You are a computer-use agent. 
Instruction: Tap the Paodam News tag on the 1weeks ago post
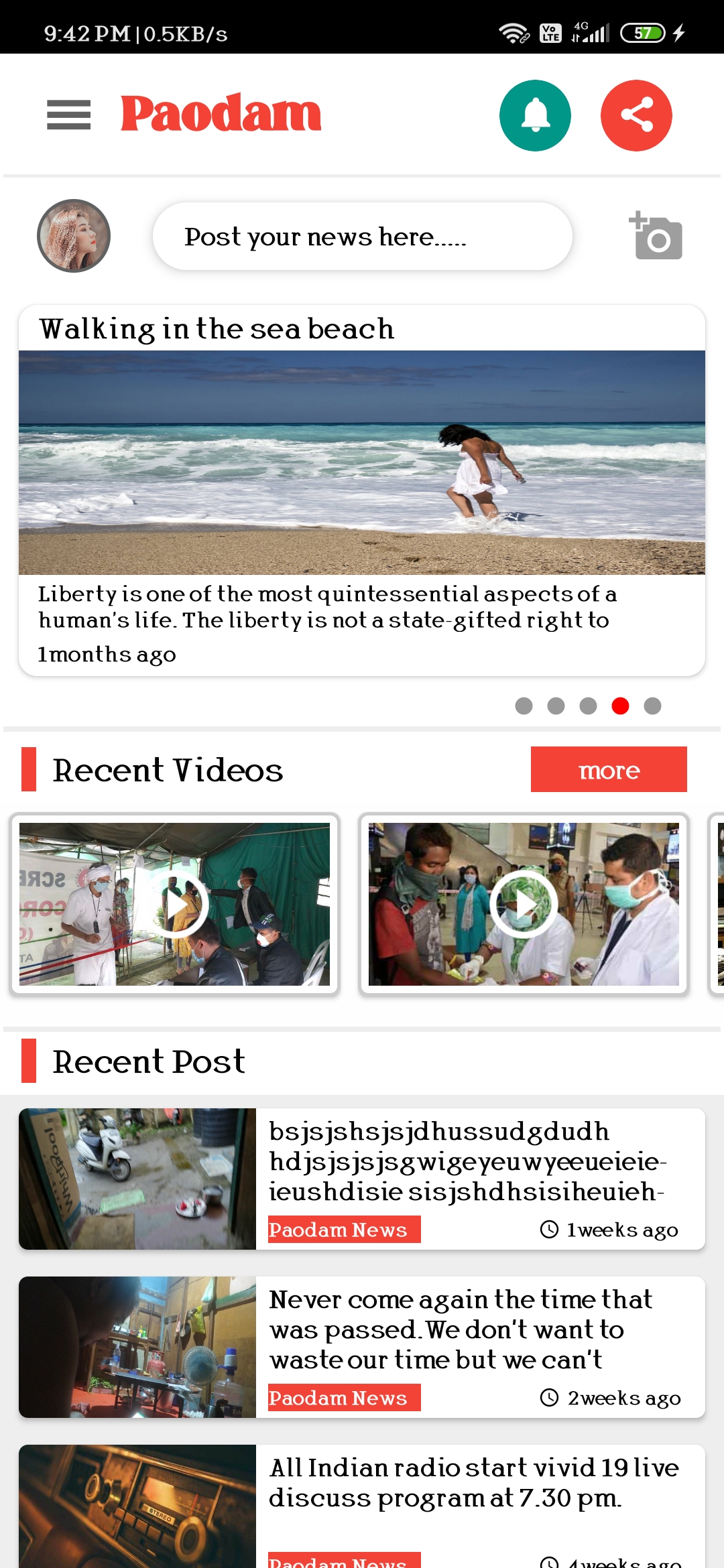pos(344,1230)
